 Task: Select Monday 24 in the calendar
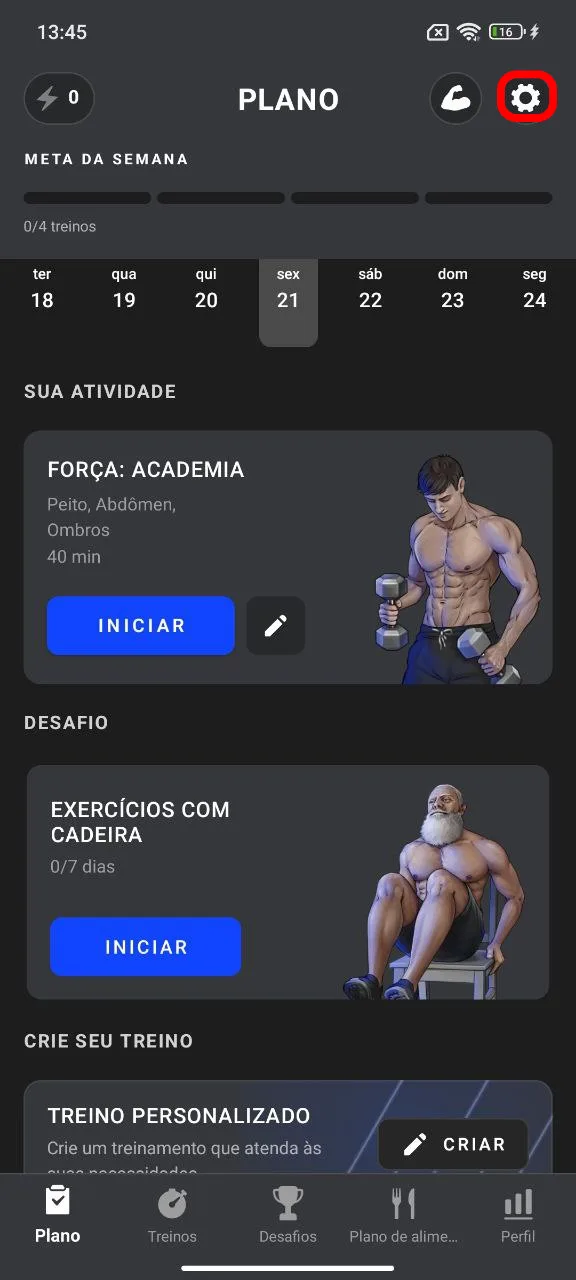click(x=534, y=289)
